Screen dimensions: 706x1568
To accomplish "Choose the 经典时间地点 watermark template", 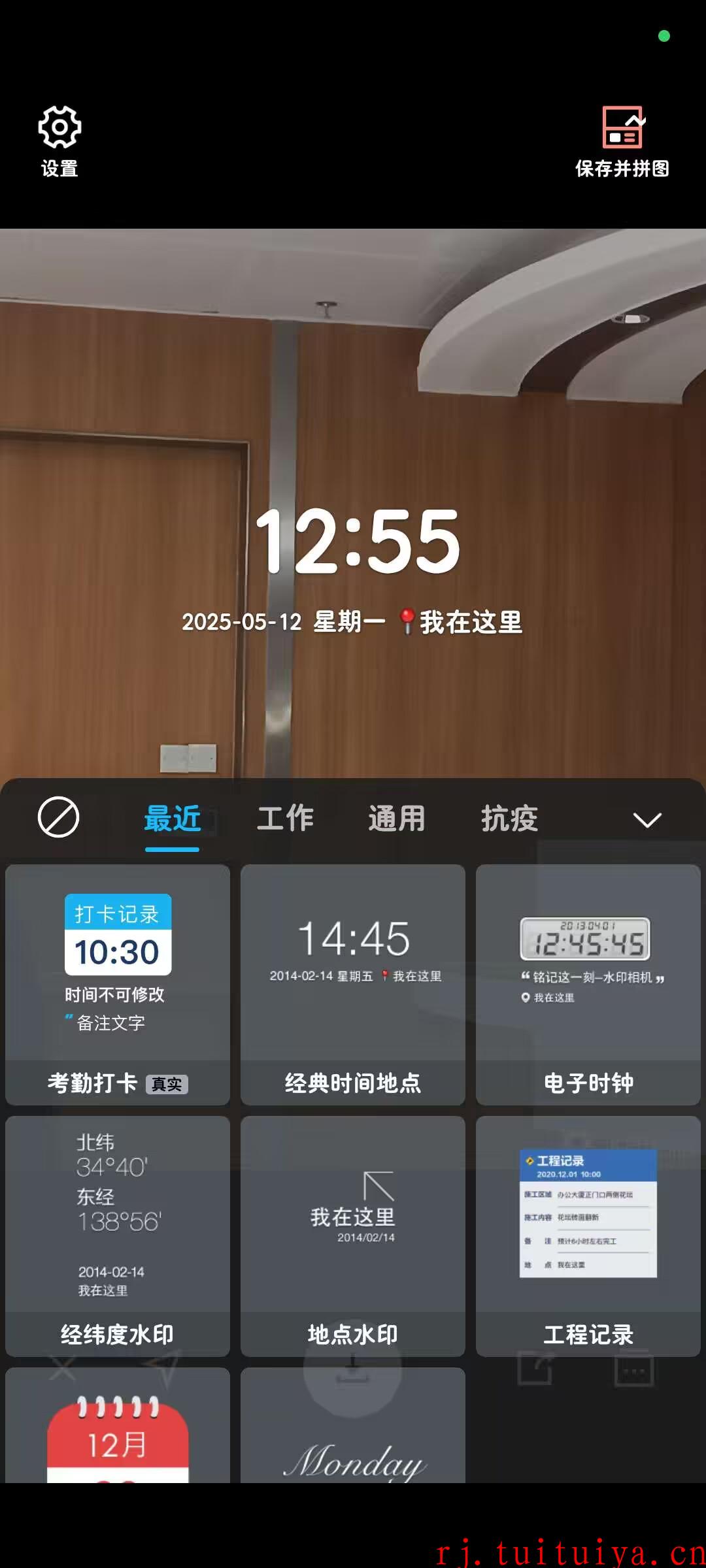I will (x=353, y=985).
